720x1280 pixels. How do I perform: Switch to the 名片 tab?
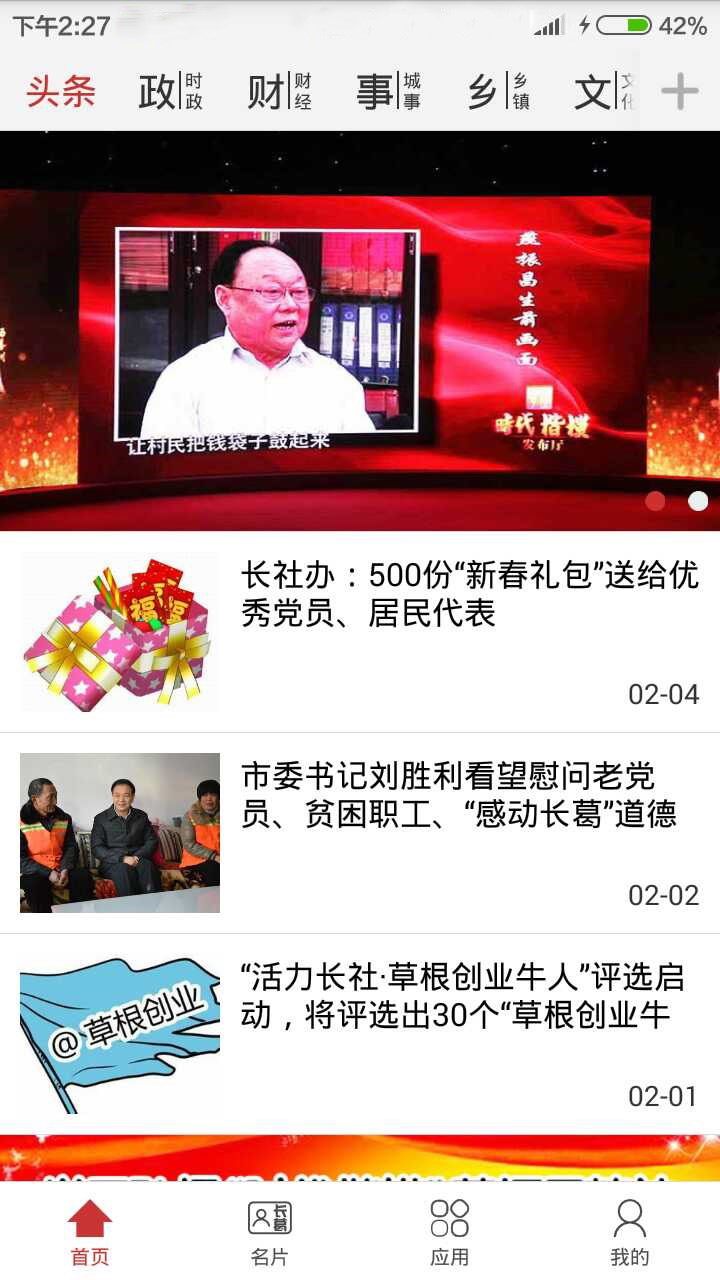click(270, 1233)
